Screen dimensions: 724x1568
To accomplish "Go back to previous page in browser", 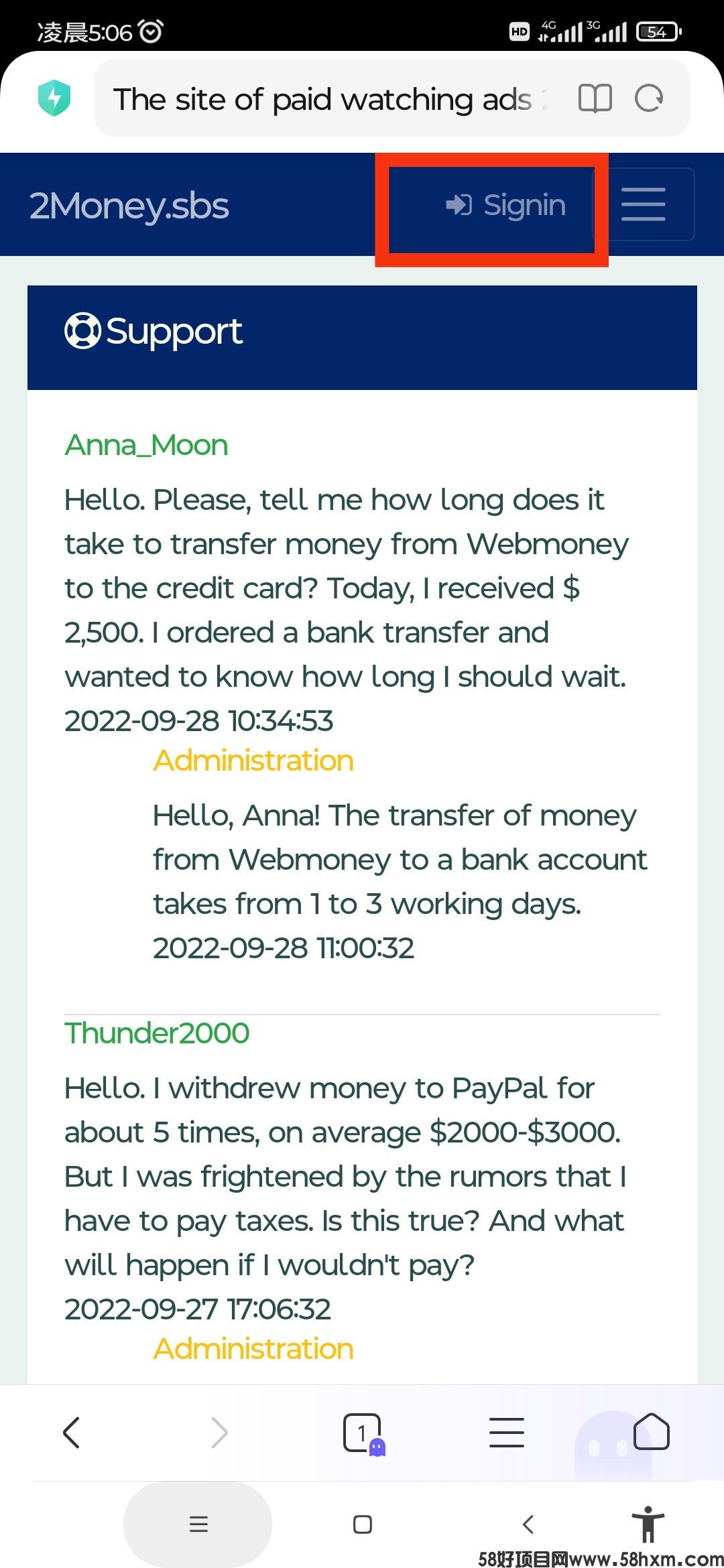I will [x=72, y=1433].
